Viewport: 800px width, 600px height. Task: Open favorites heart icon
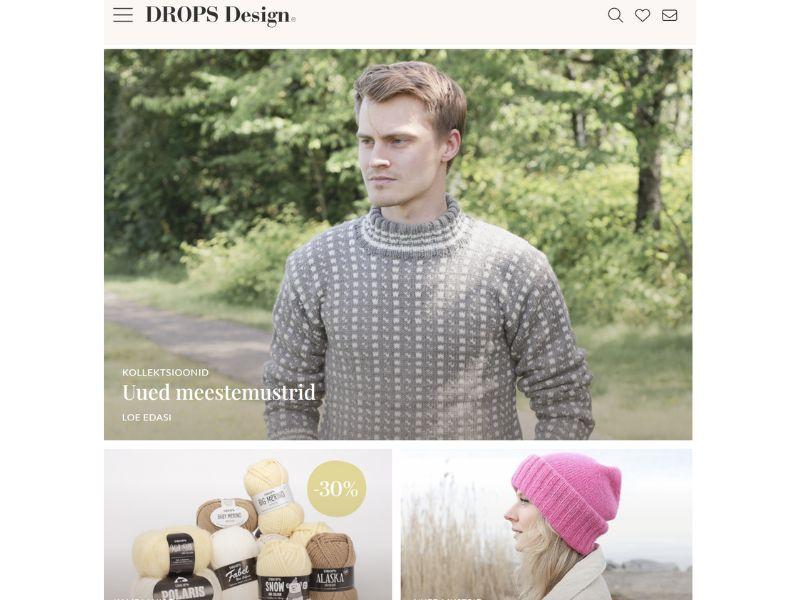[643, 15]
